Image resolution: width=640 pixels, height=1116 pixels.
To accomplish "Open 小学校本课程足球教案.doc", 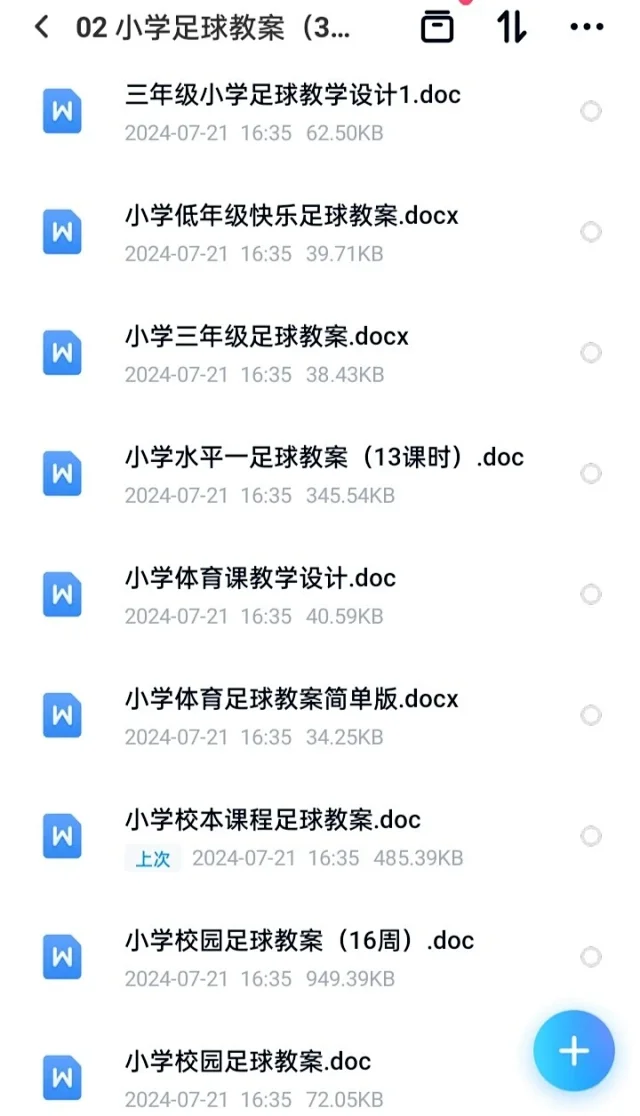I will (273, 821).
